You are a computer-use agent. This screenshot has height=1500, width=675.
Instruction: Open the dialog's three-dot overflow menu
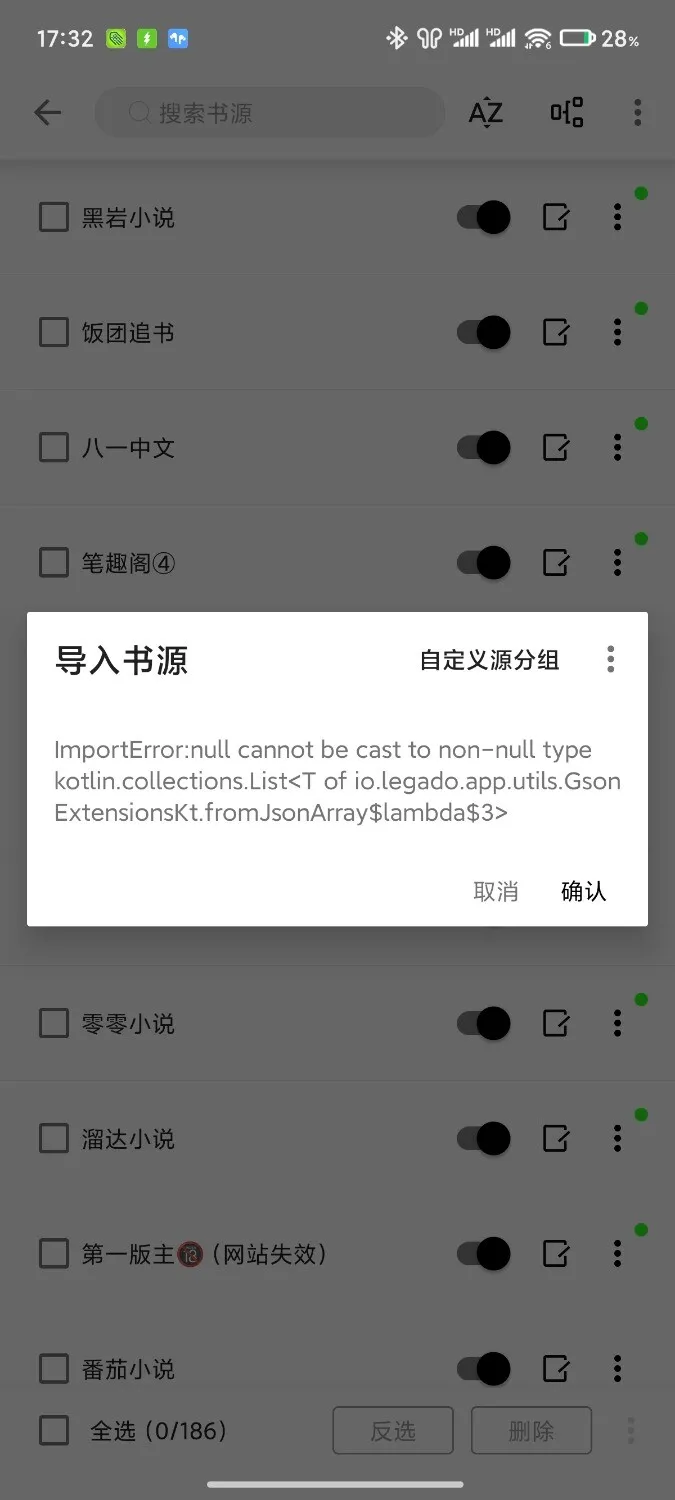tap(610, 659)
